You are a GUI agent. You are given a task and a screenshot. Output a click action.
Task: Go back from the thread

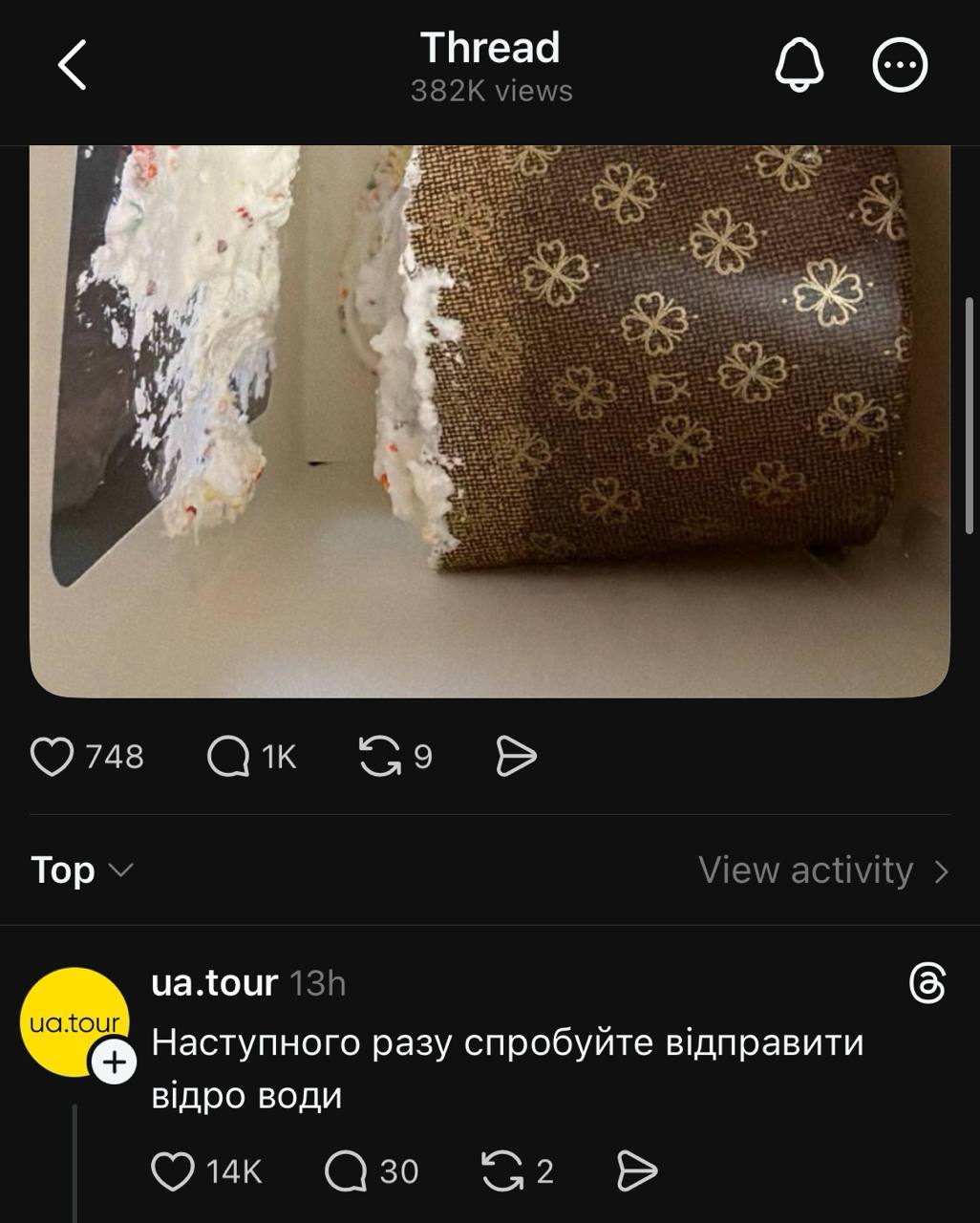(73, 65)
